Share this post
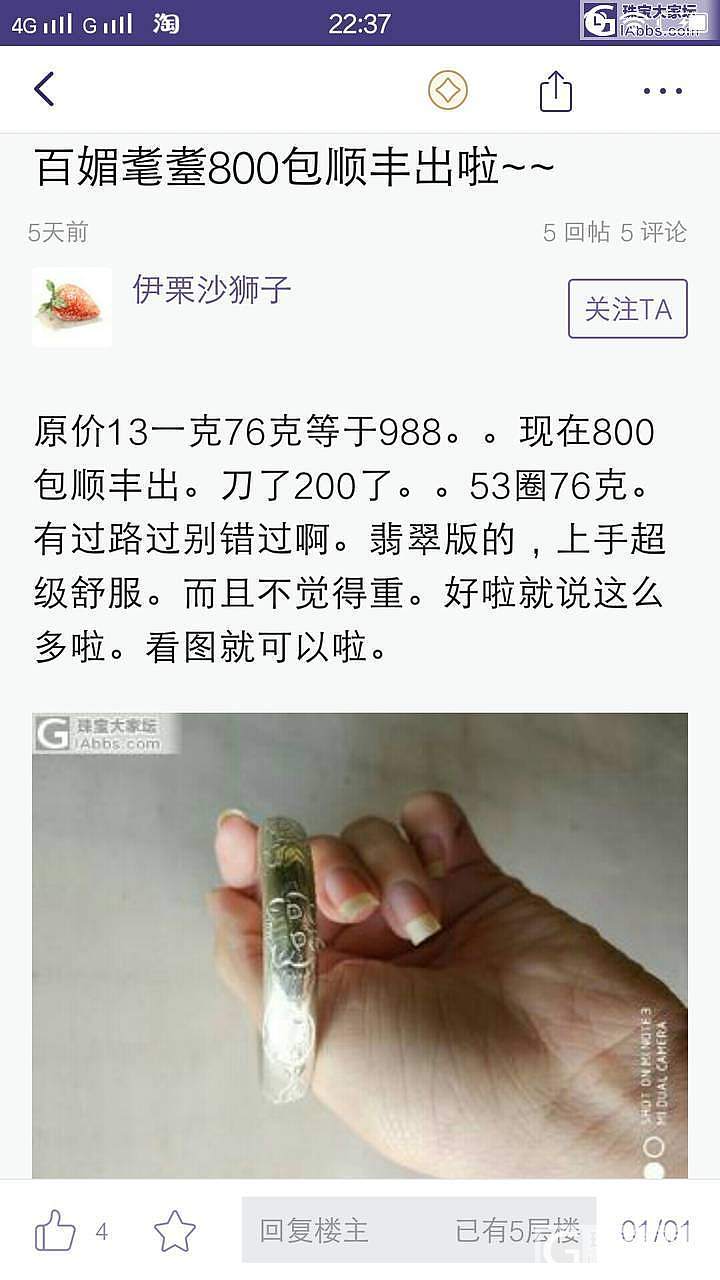Viewport: 720px width, 1280px height. [x=556, y=91]
